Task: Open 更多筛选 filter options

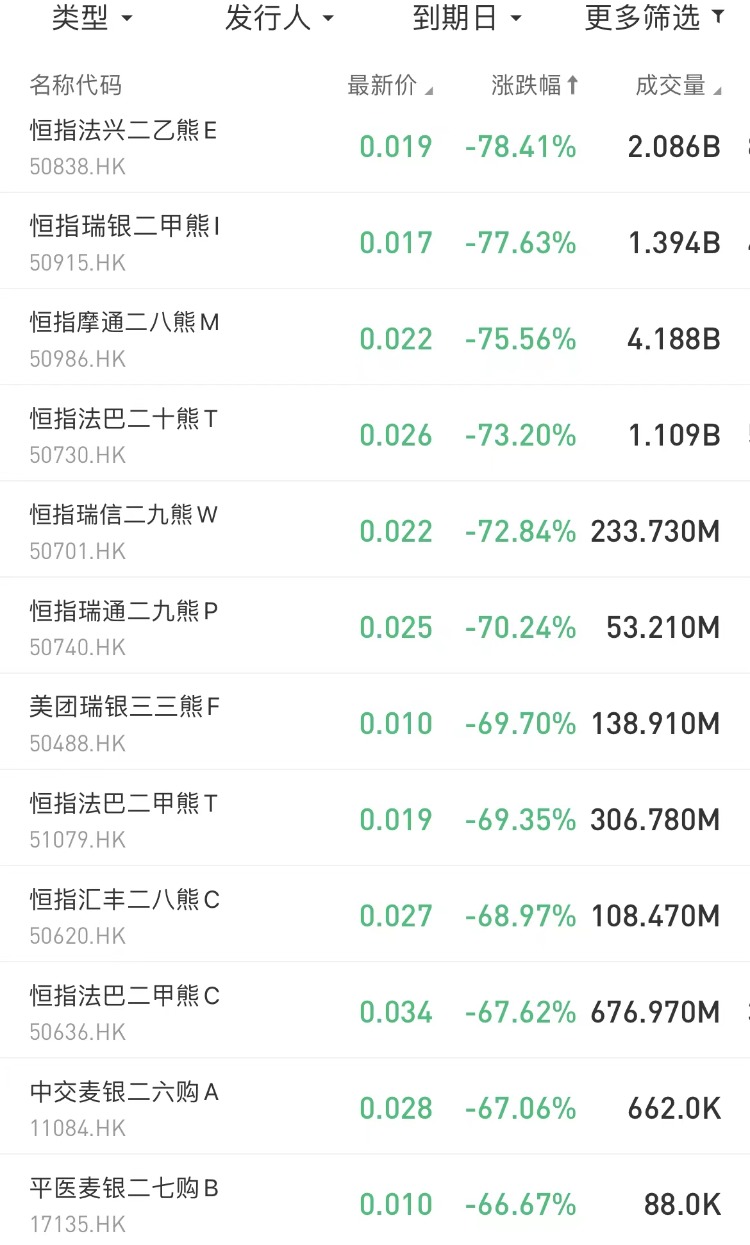Action: (654, 18)
